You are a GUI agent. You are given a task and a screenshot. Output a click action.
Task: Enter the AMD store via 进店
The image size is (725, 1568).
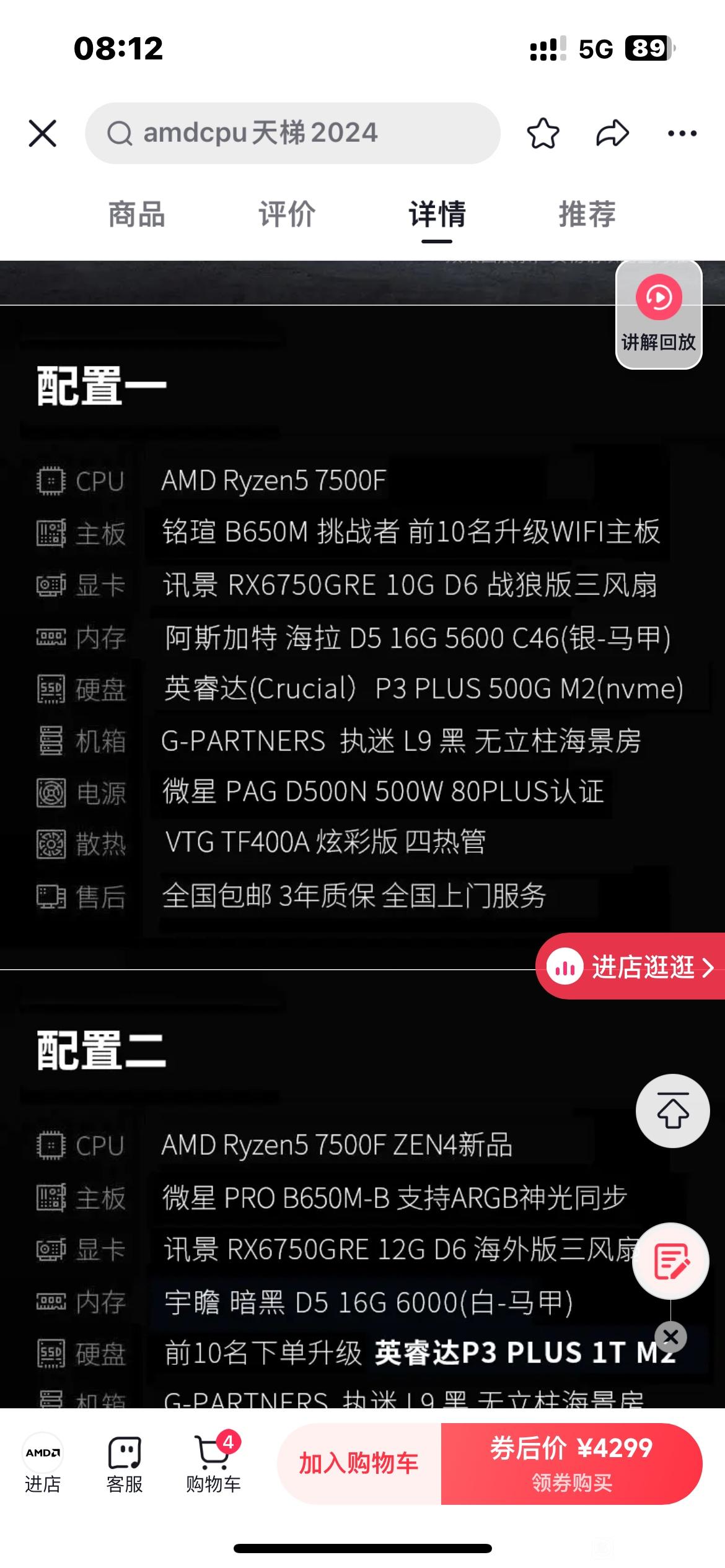coord(43,1464)
